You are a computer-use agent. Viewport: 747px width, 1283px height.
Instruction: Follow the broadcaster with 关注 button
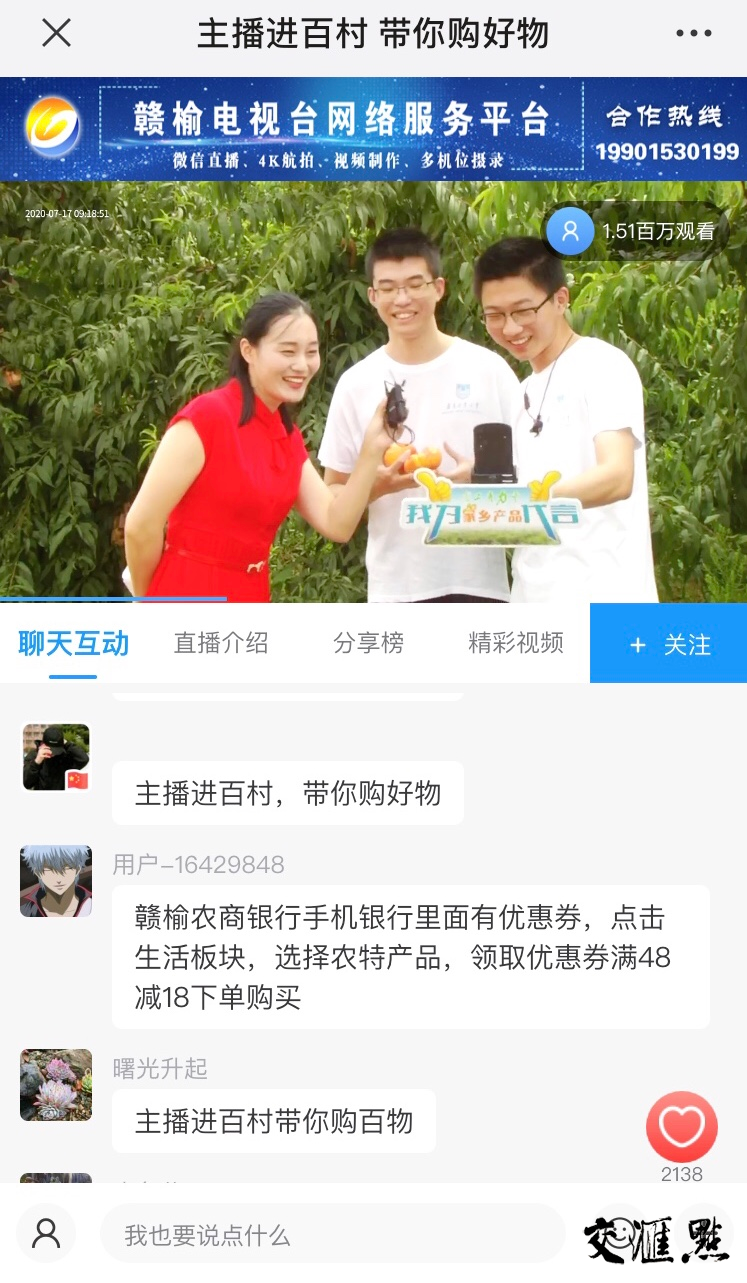(668, 645)
